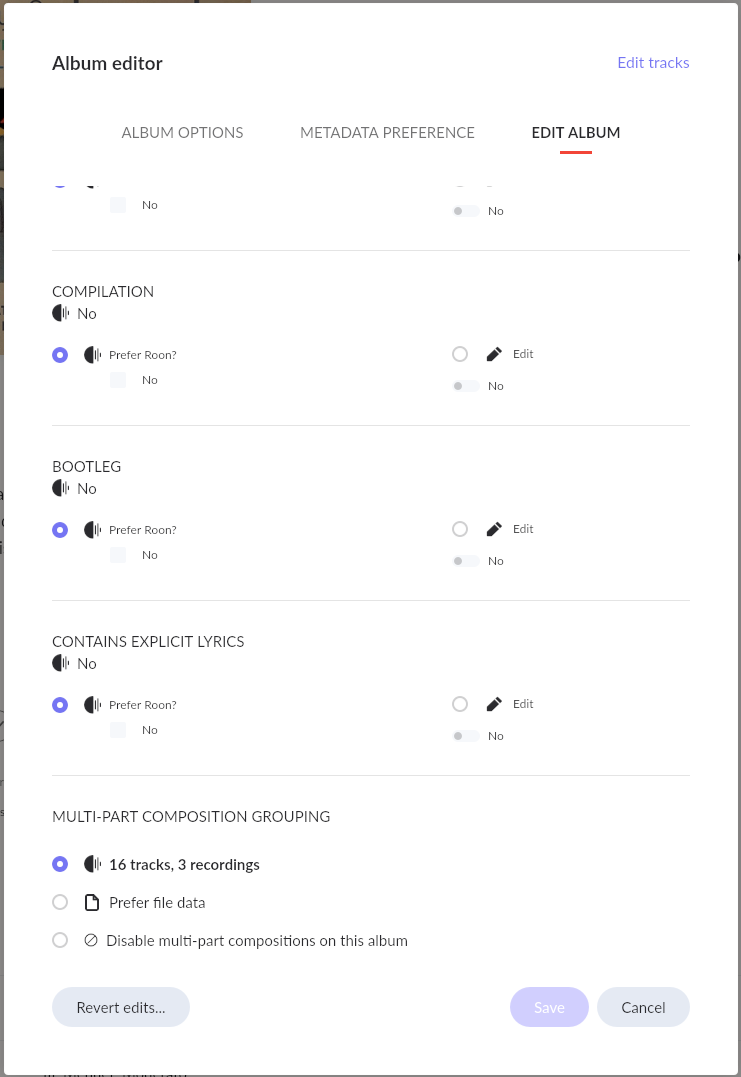Select the Edit radio option for Contains Explicit Lyrics

(x=459, y=703)
